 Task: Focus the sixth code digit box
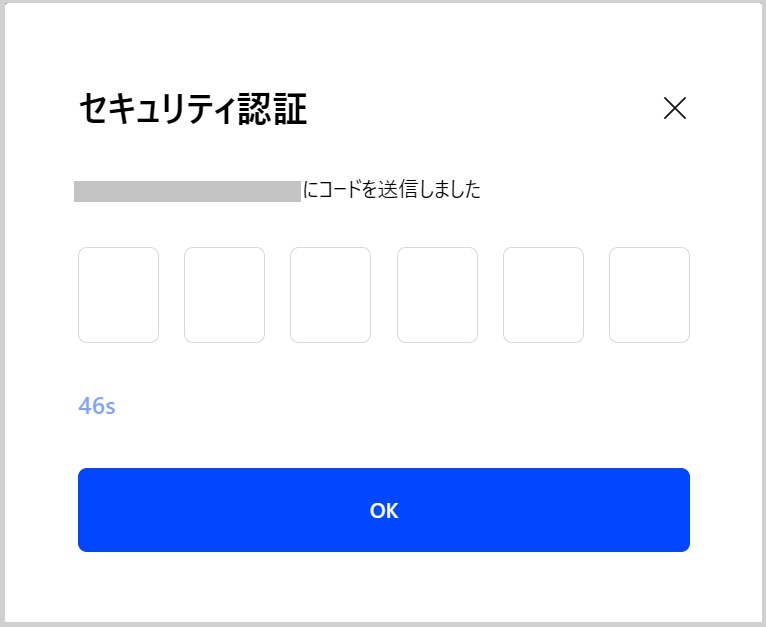click(649, 295)
